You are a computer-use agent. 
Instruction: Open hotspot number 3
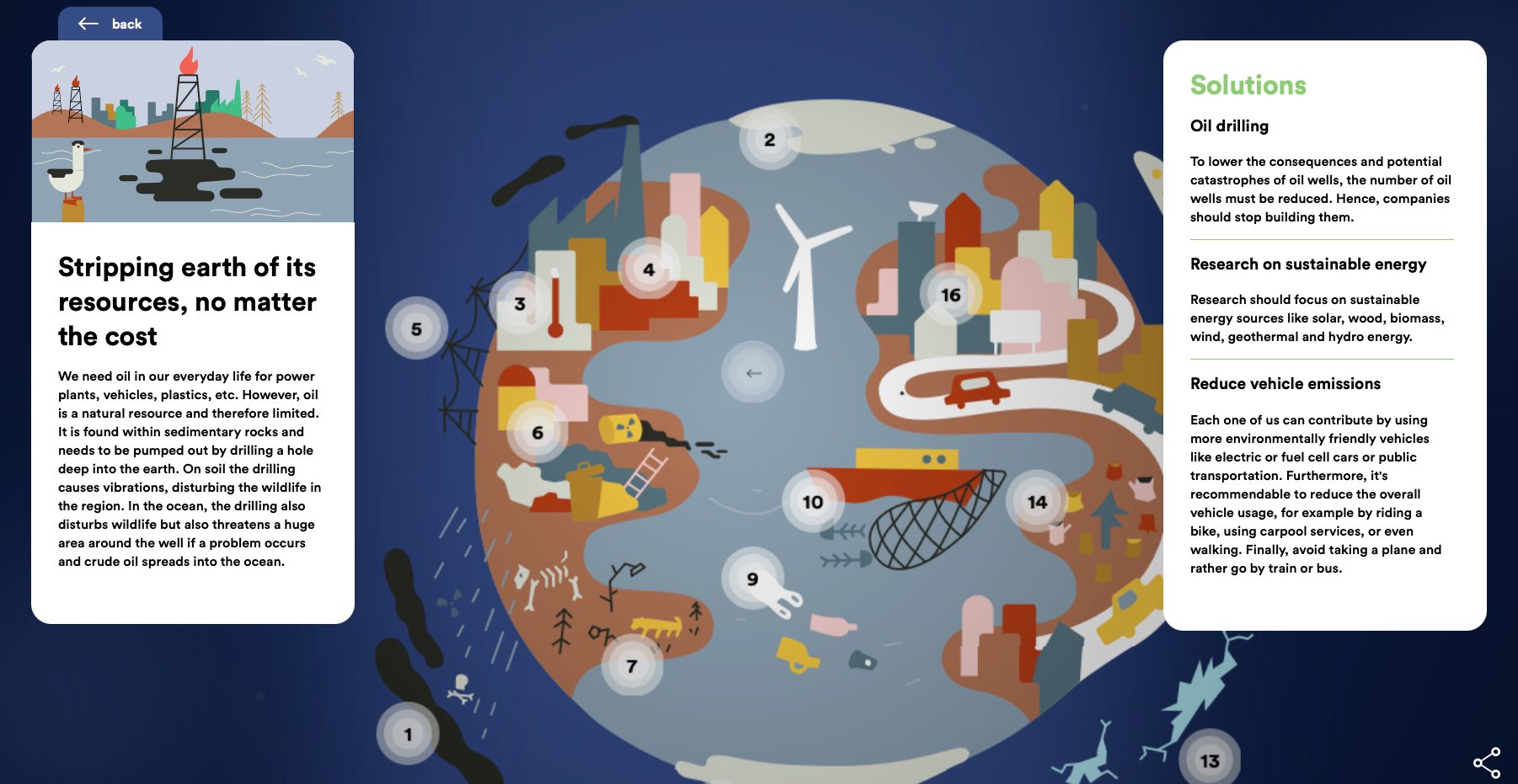click(520, 303)
